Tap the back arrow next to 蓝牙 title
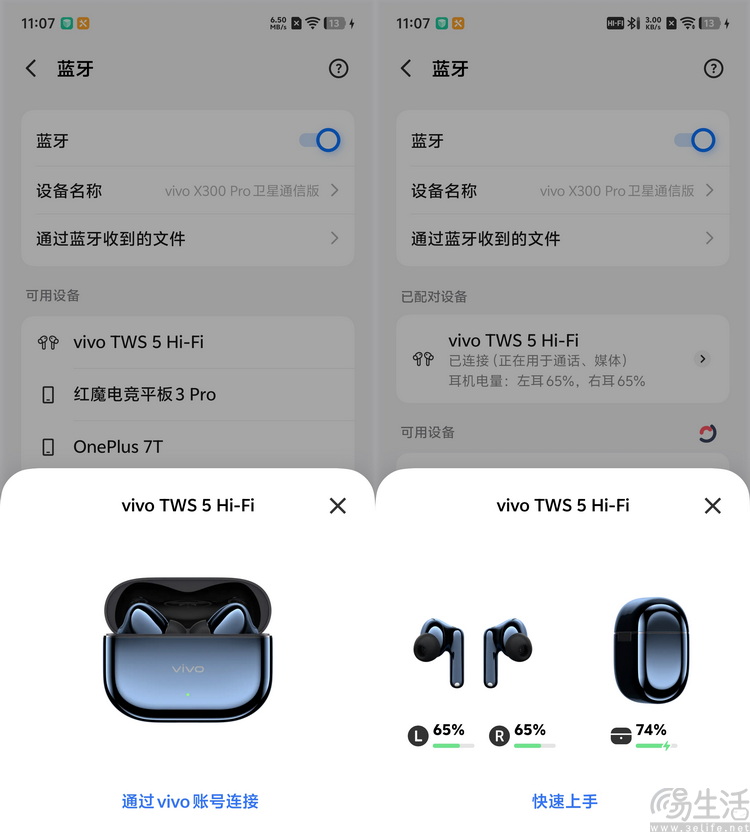 click(x=31, y=69)
